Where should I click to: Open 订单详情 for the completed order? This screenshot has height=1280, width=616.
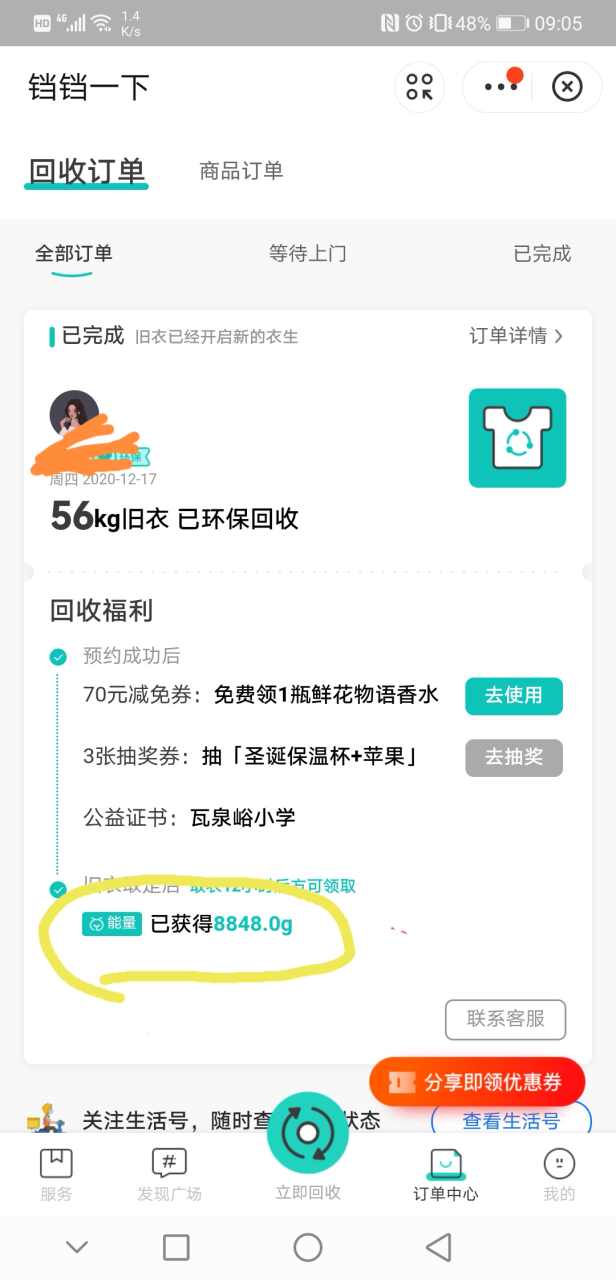(x=516, y=335)
